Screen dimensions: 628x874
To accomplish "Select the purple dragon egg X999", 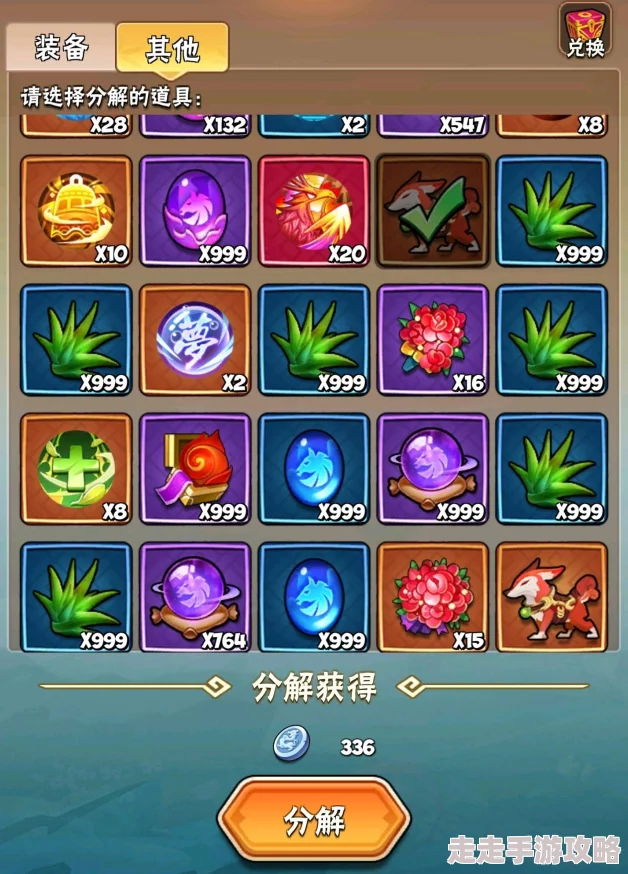I will pos(195,210).
